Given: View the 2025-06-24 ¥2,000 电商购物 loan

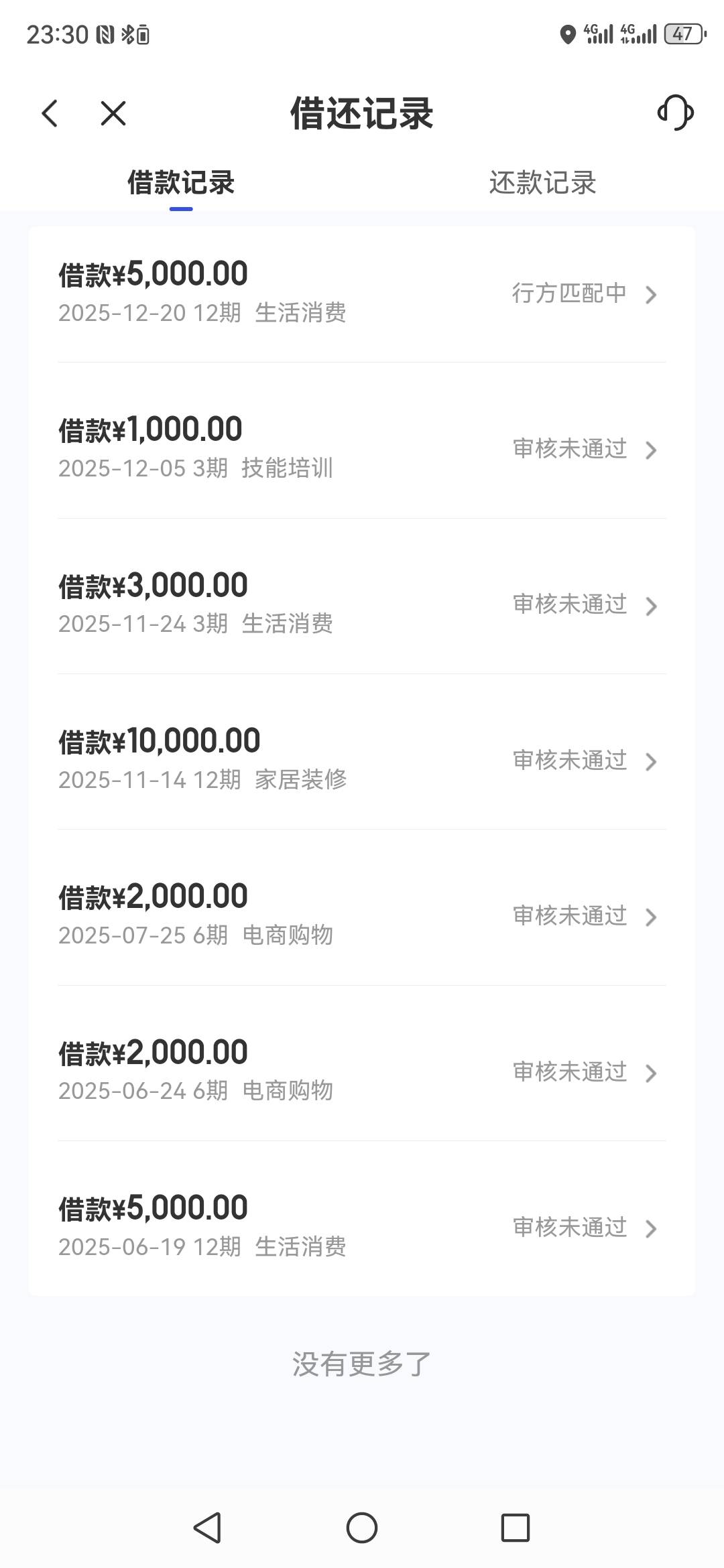Looking at the screenshot, I should pos(361,1071).
